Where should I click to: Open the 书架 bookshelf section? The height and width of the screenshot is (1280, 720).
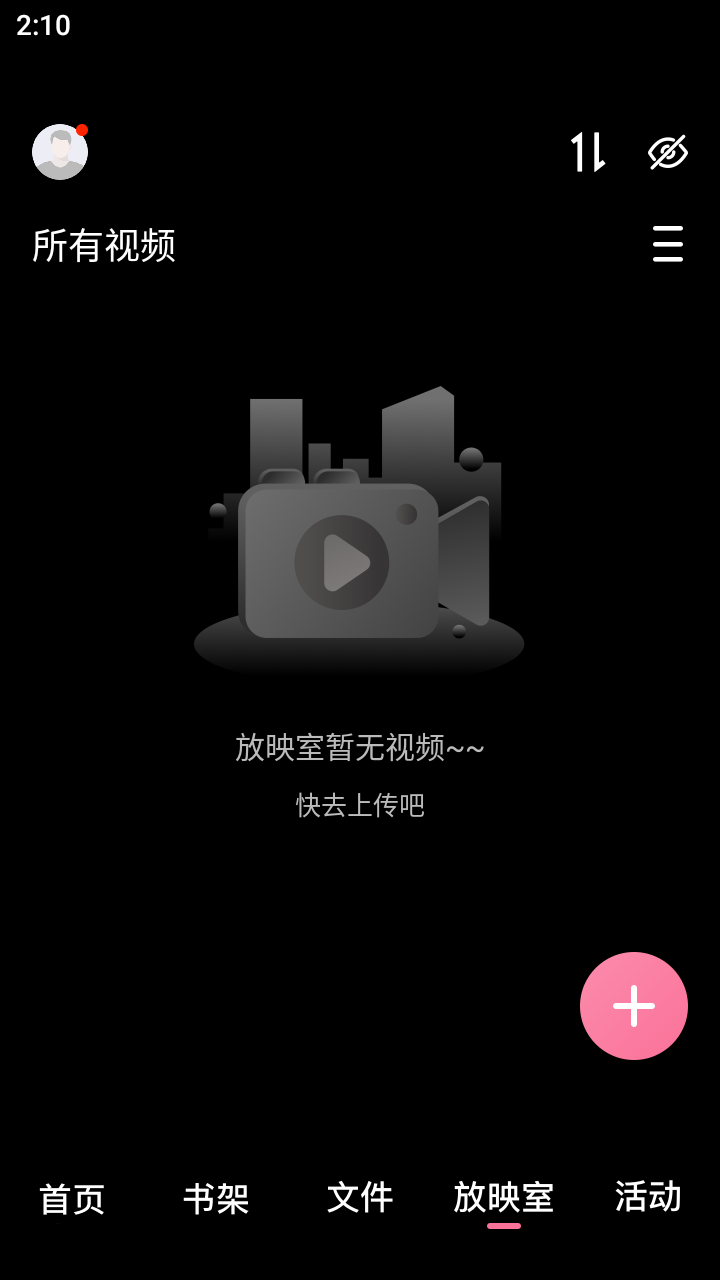[x=216, y=1199]
